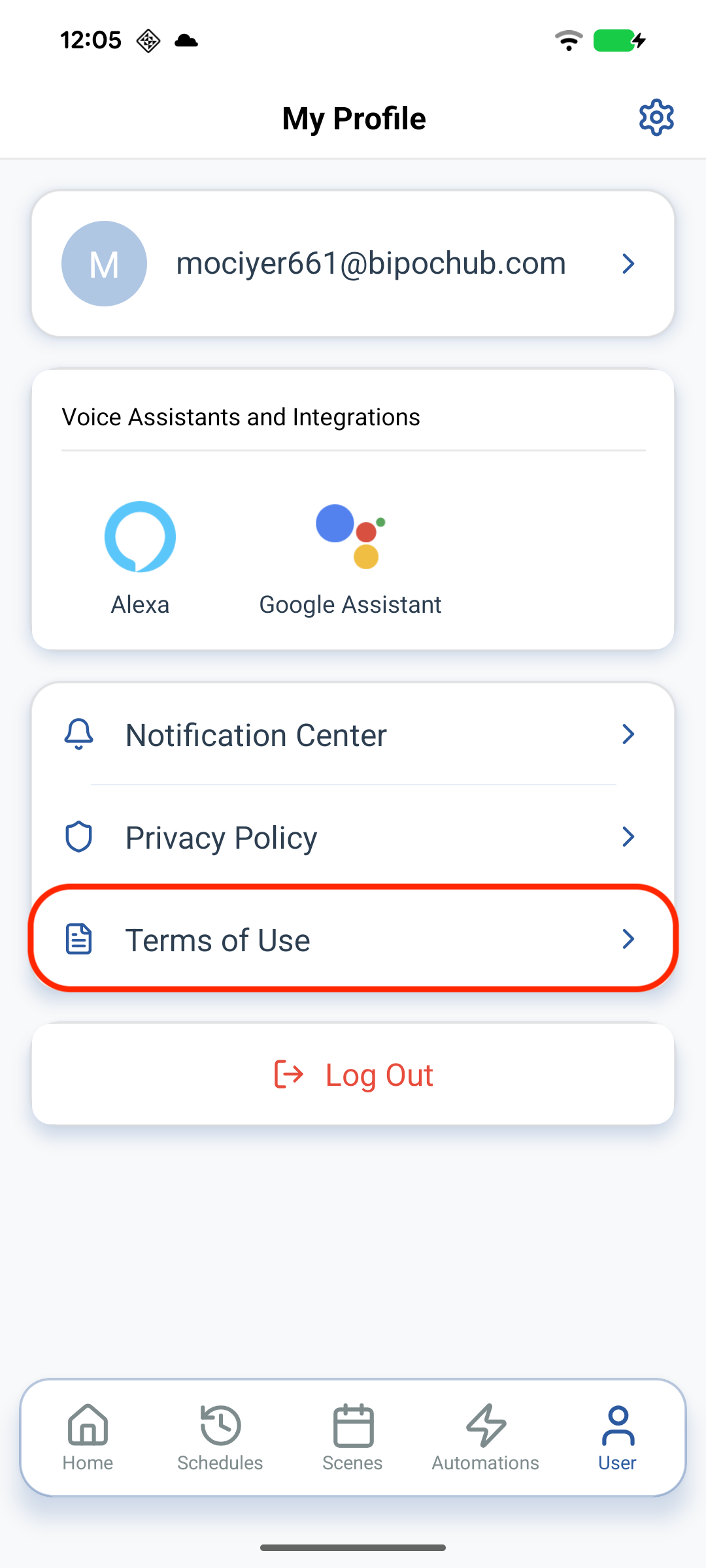Open the Automations tab
The height and width of the screenshot is (1568, 706).
coord(485,1437)
